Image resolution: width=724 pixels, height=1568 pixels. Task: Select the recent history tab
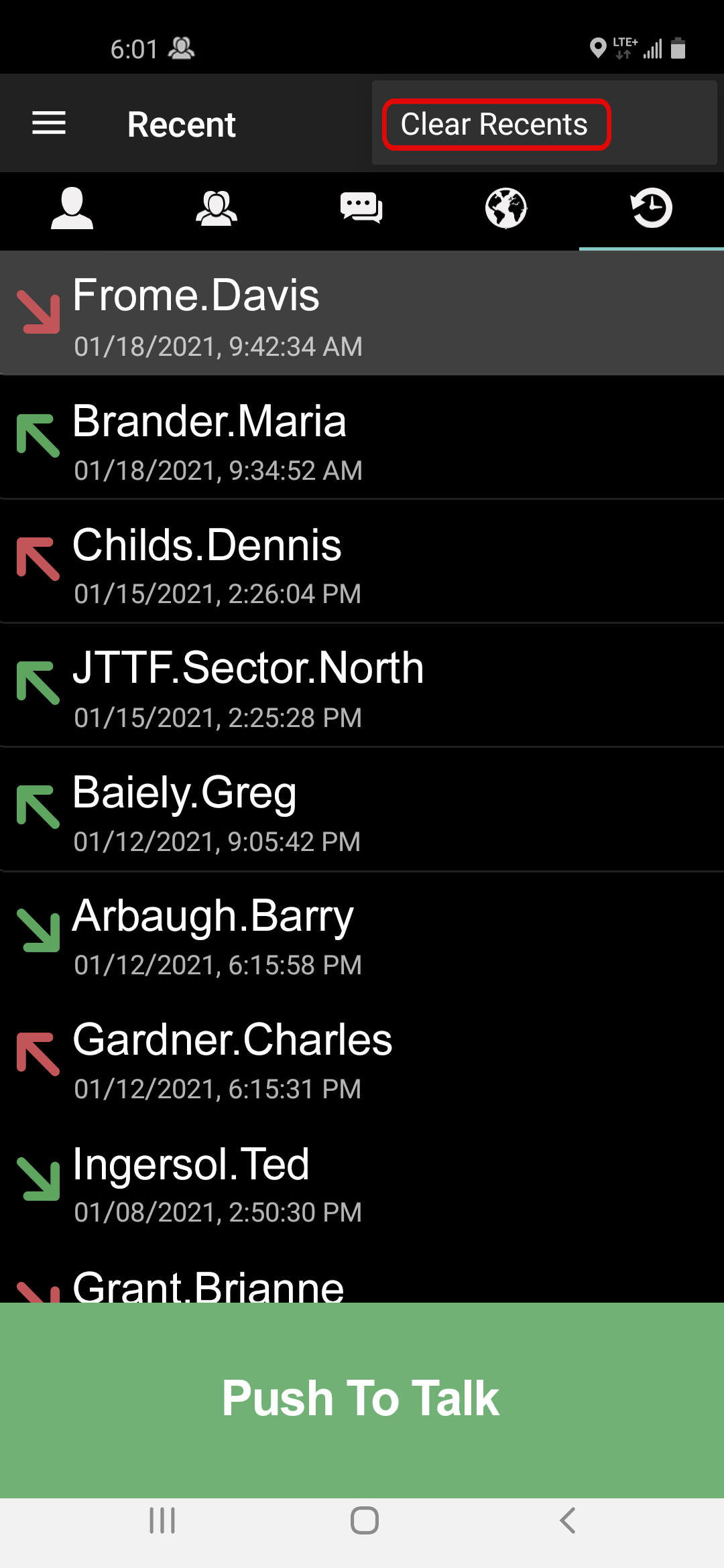point(652,208)
